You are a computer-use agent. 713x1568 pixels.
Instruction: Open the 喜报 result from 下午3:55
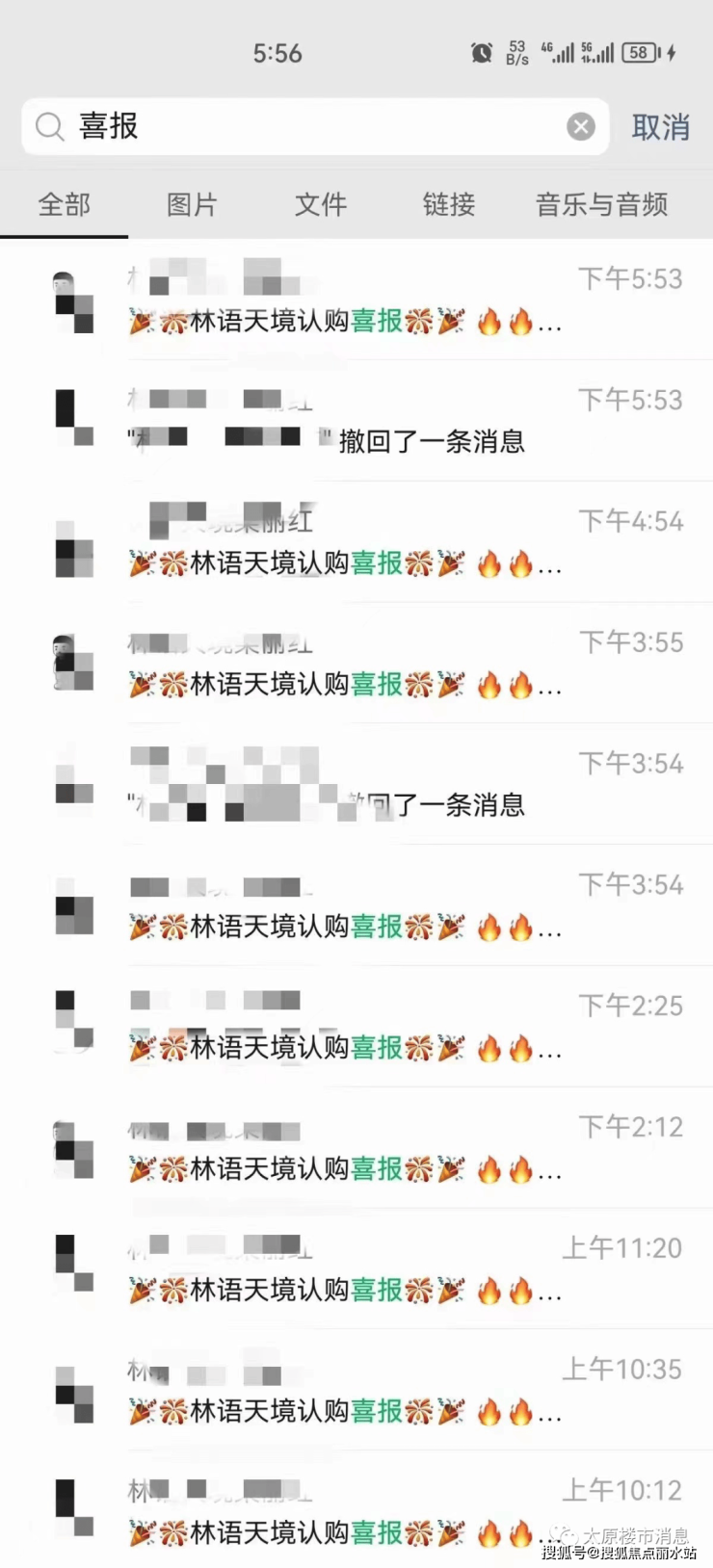click(385, 666)
